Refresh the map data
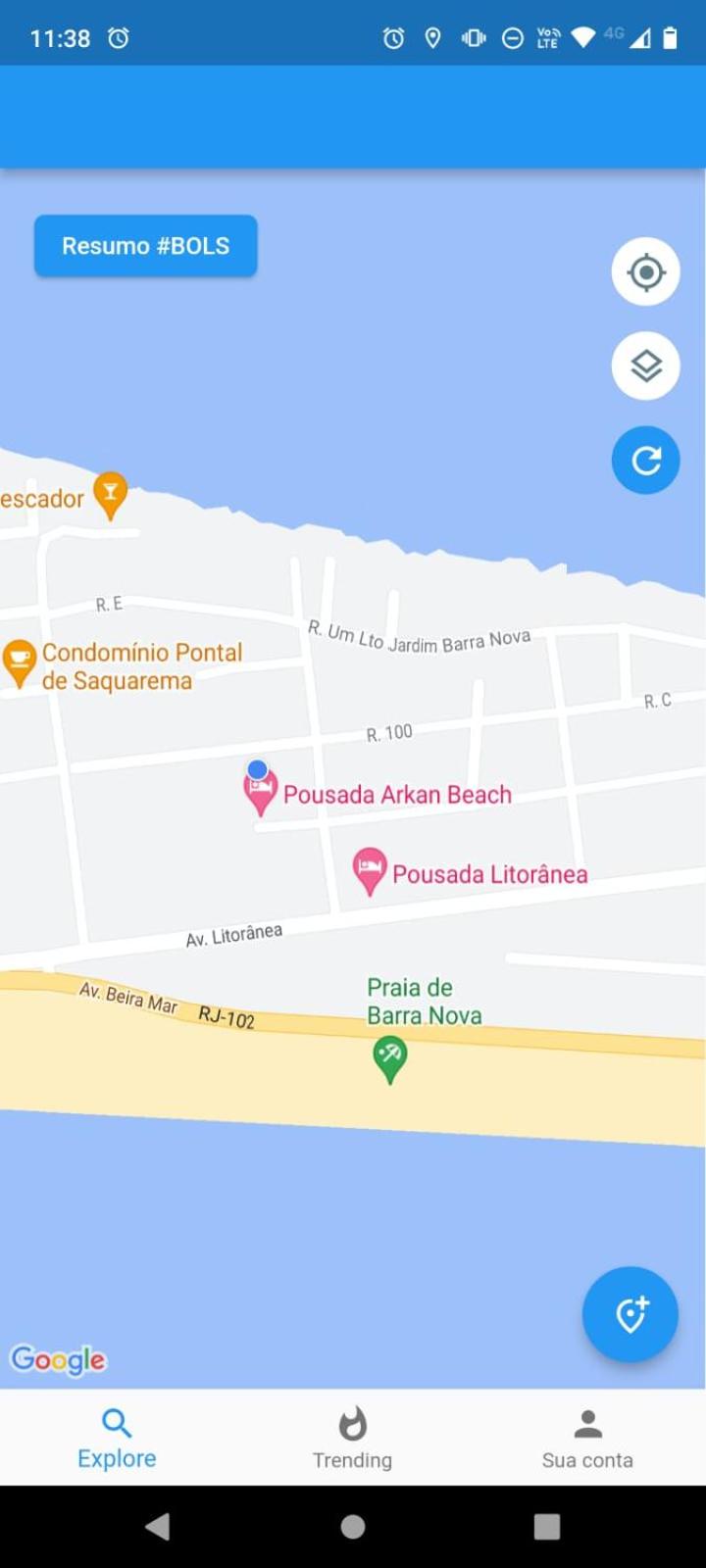 click(x=645, y=460)
